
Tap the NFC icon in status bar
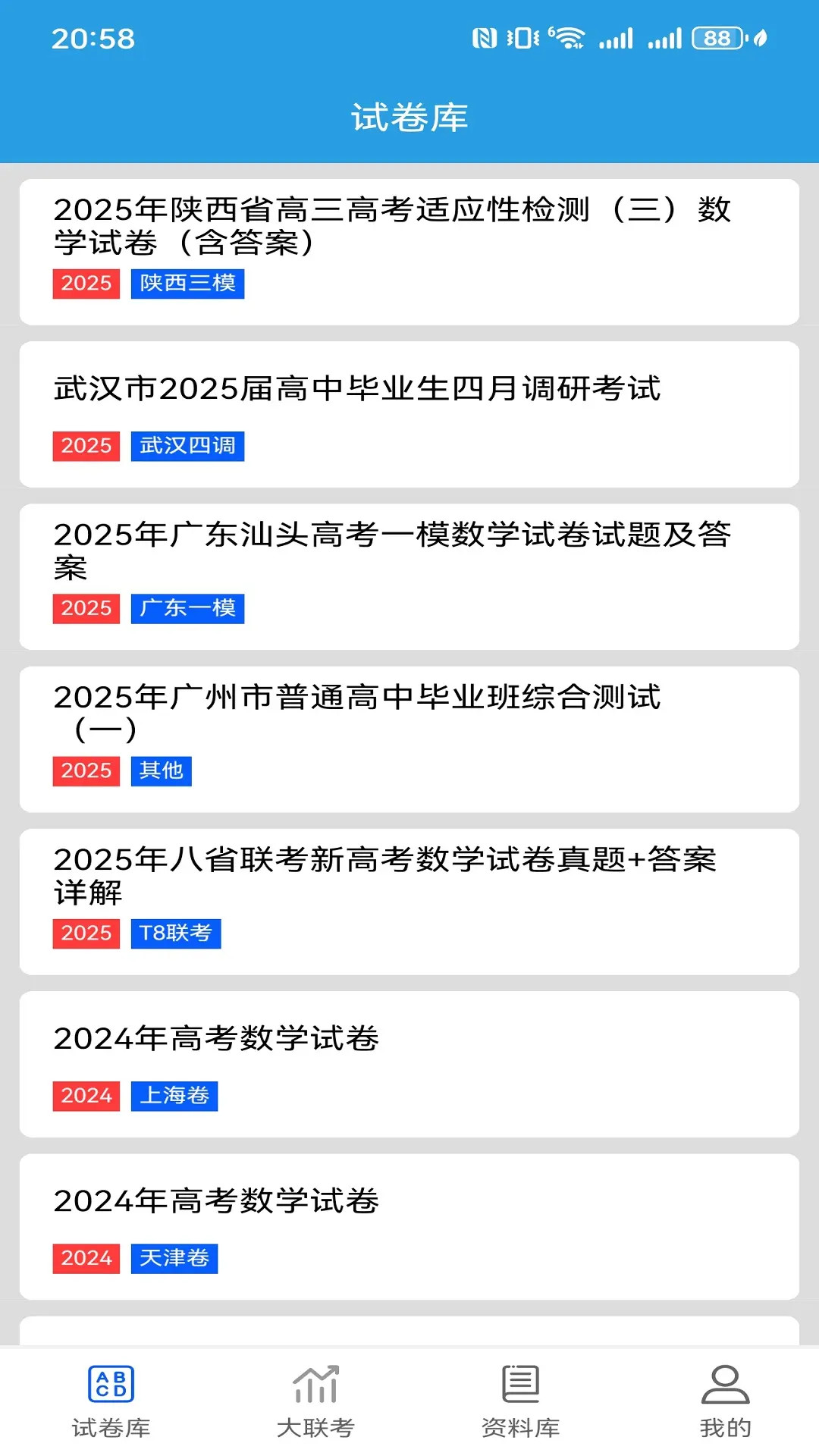point(484,36)
